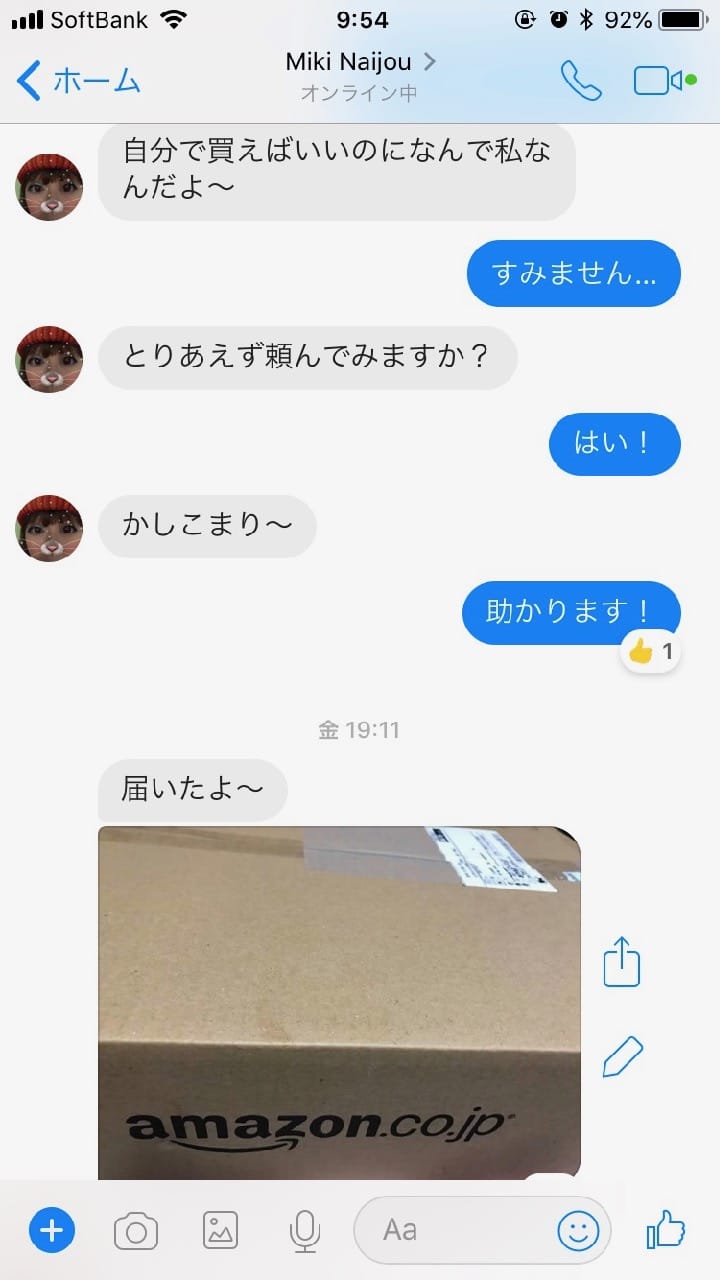View the thumbs-up reaction on 助かります！
The image size is (720, 1280).
tap(651, 653)
